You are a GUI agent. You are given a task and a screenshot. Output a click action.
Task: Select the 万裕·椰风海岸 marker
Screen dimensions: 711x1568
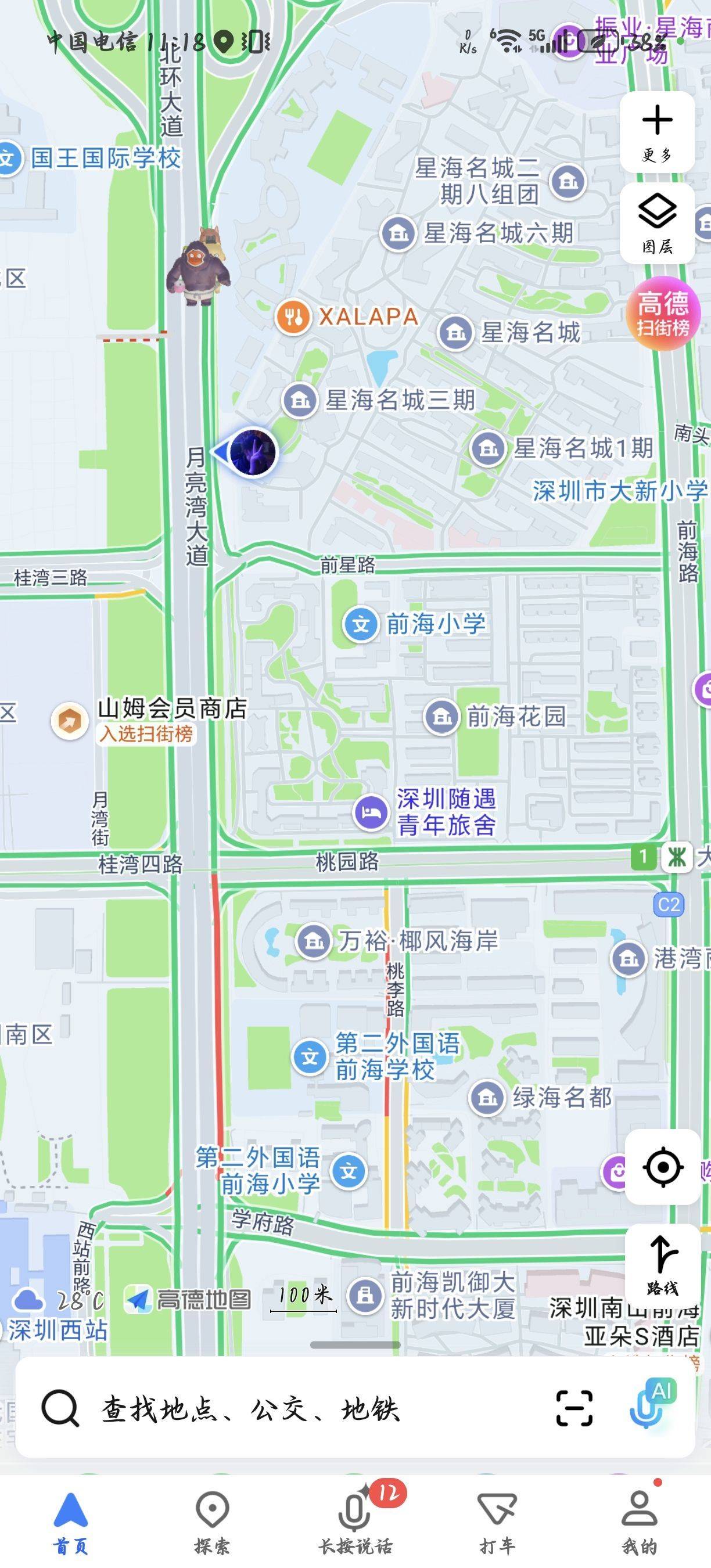tap(314, 941)
